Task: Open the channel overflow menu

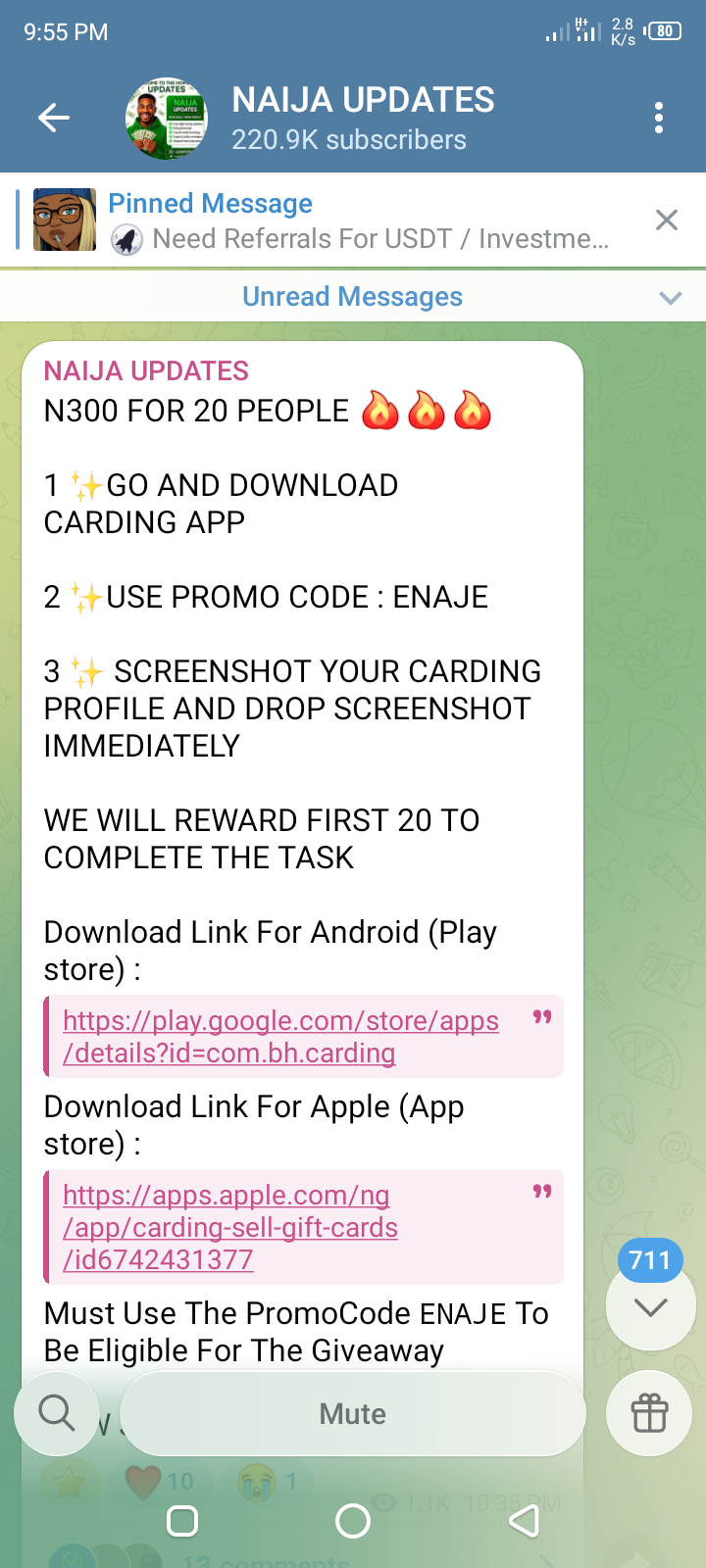Action: 659,119
